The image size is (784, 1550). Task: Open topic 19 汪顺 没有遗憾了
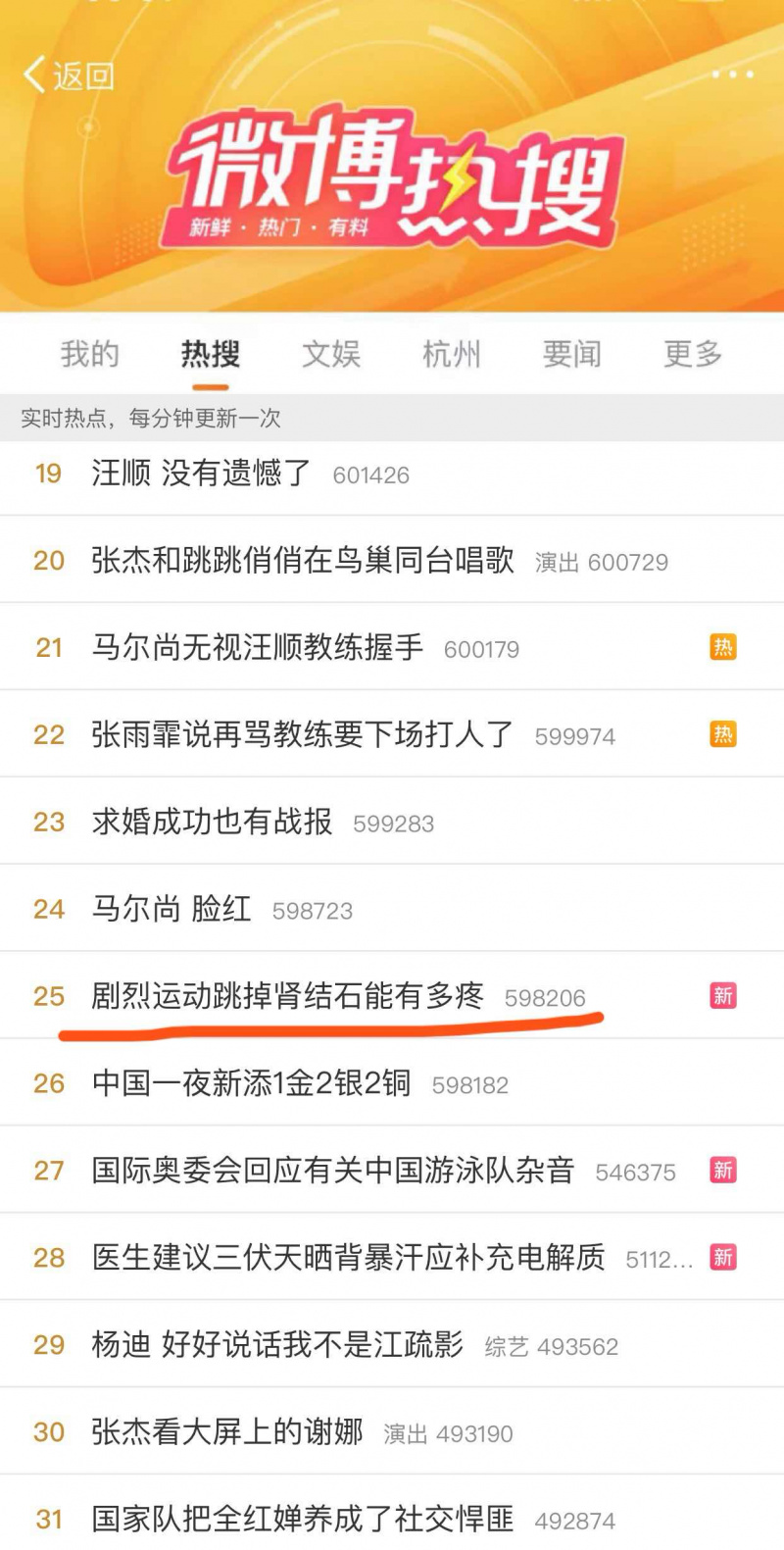coord(201,474)
